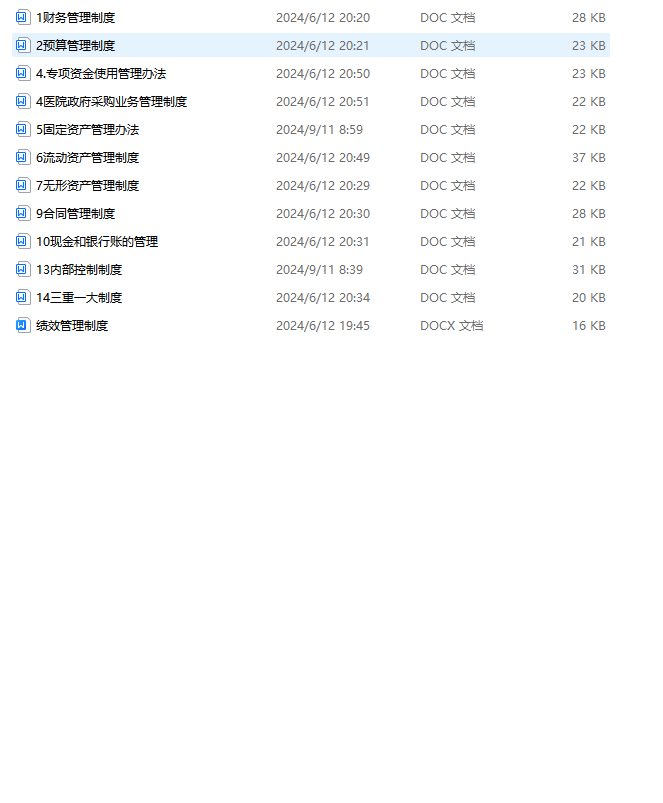The height and width of the screenshot is (803, 663).
Task: Select the 2预算管理制度 file
Action: pos(75,46)
